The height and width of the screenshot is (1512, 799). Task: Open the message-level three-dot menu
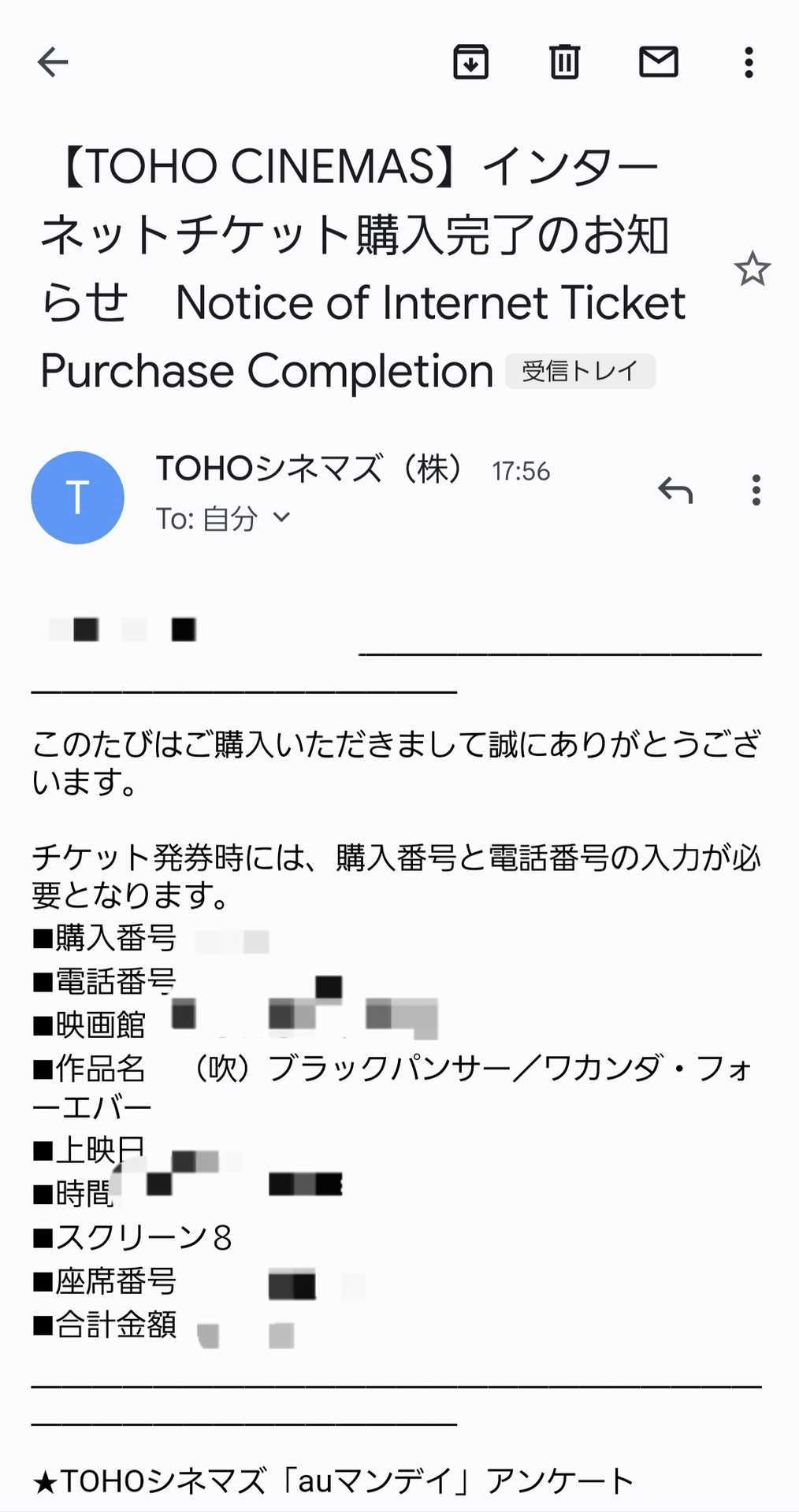(x=756, y=492)
